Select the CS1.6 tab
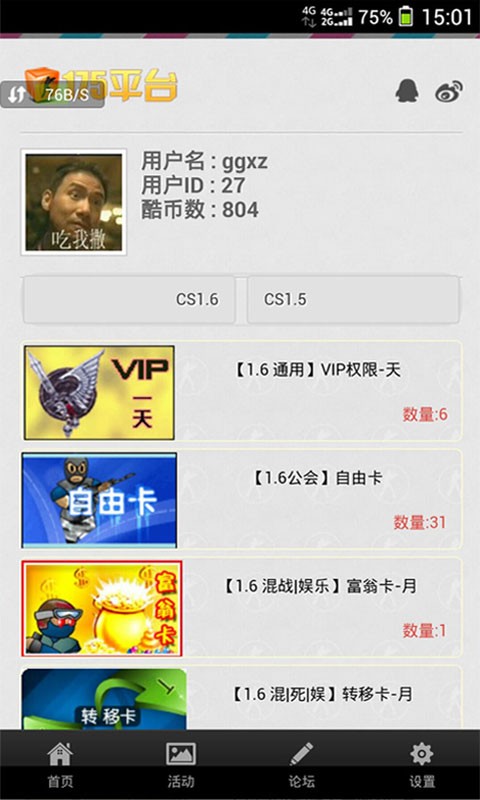The height and width of the screenshot is (800, 480). [129, 299]
